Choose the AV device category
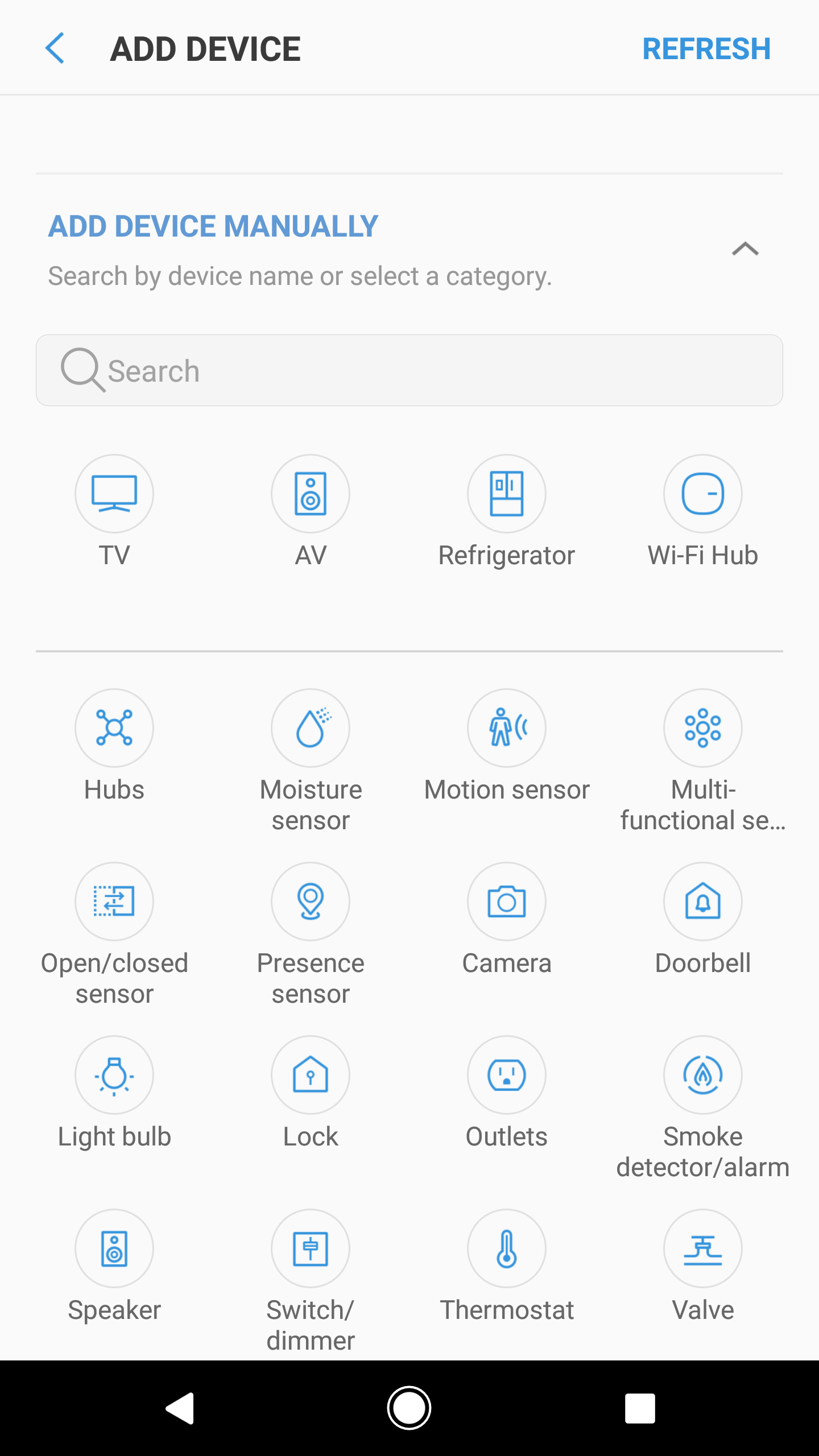The image size is (819, 1456). click(311, 512)
